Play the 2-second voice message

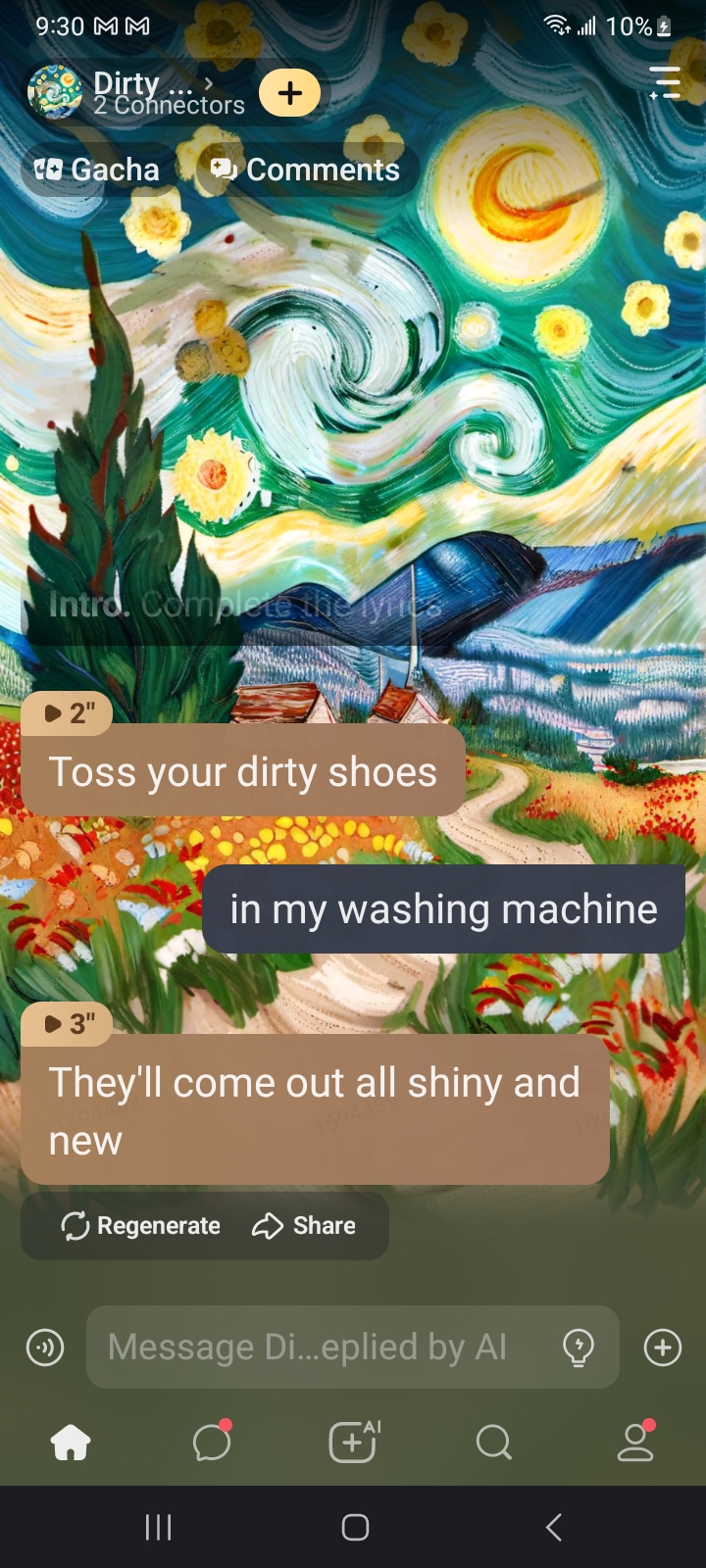pos(67,712)
